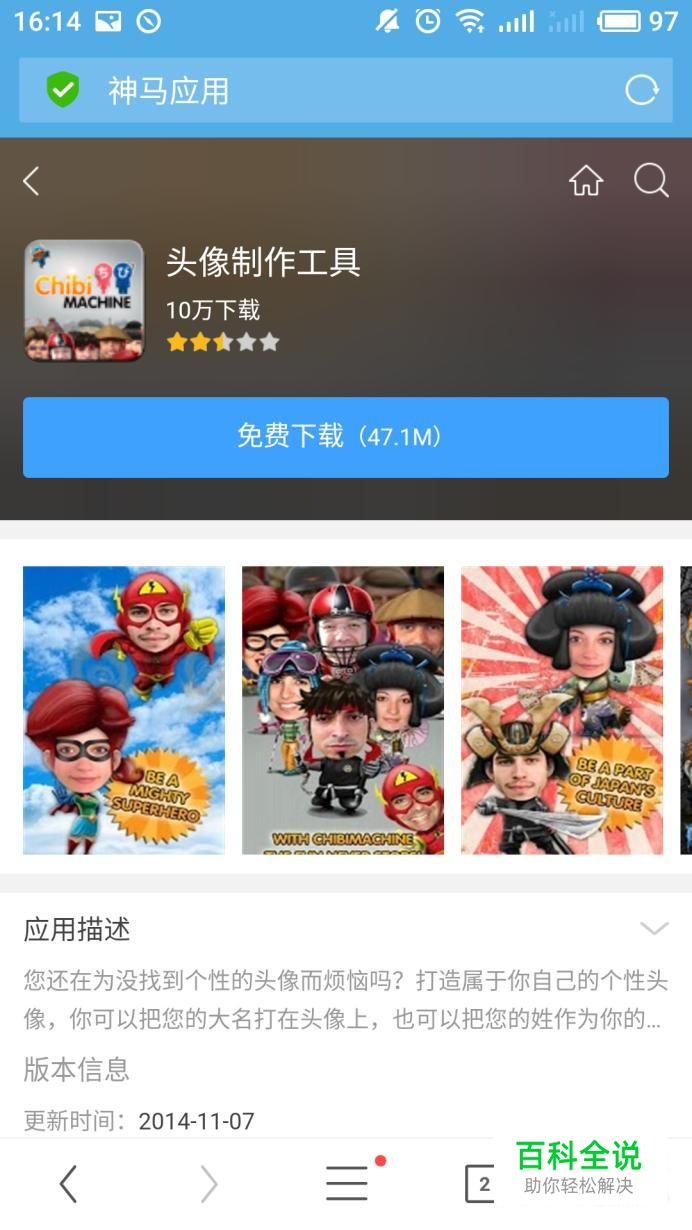
Task: Navigate back with browser bottom back arrow
Action: (x=68, y=1184)
